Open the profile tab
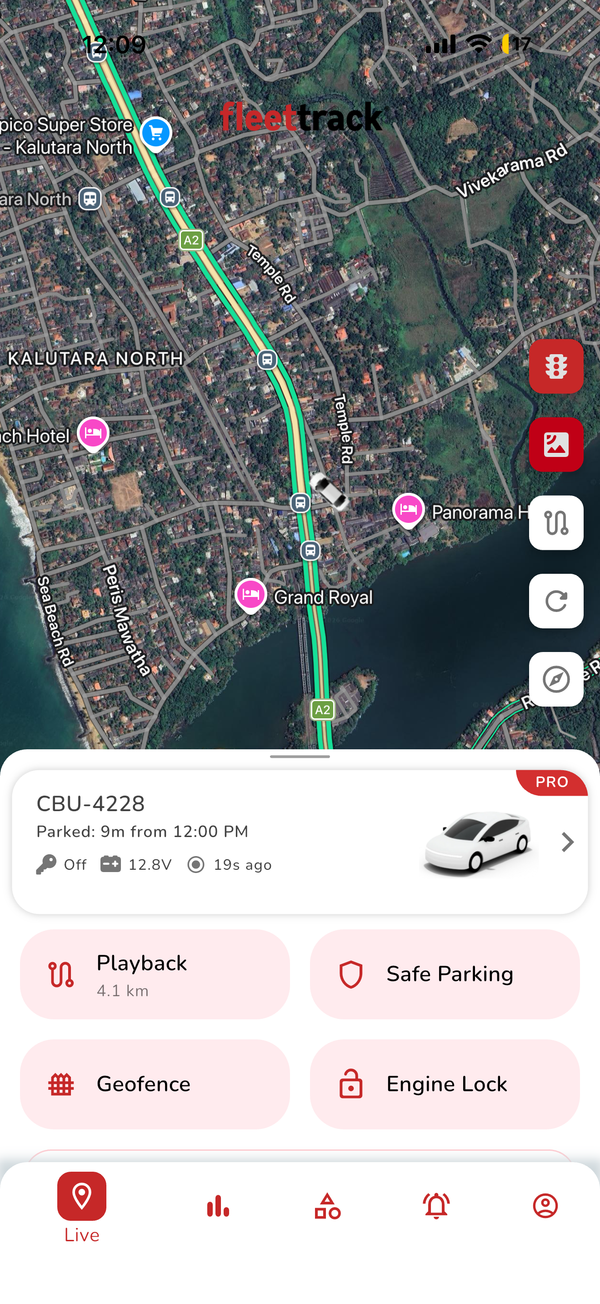 click(x=545, y=1206)
